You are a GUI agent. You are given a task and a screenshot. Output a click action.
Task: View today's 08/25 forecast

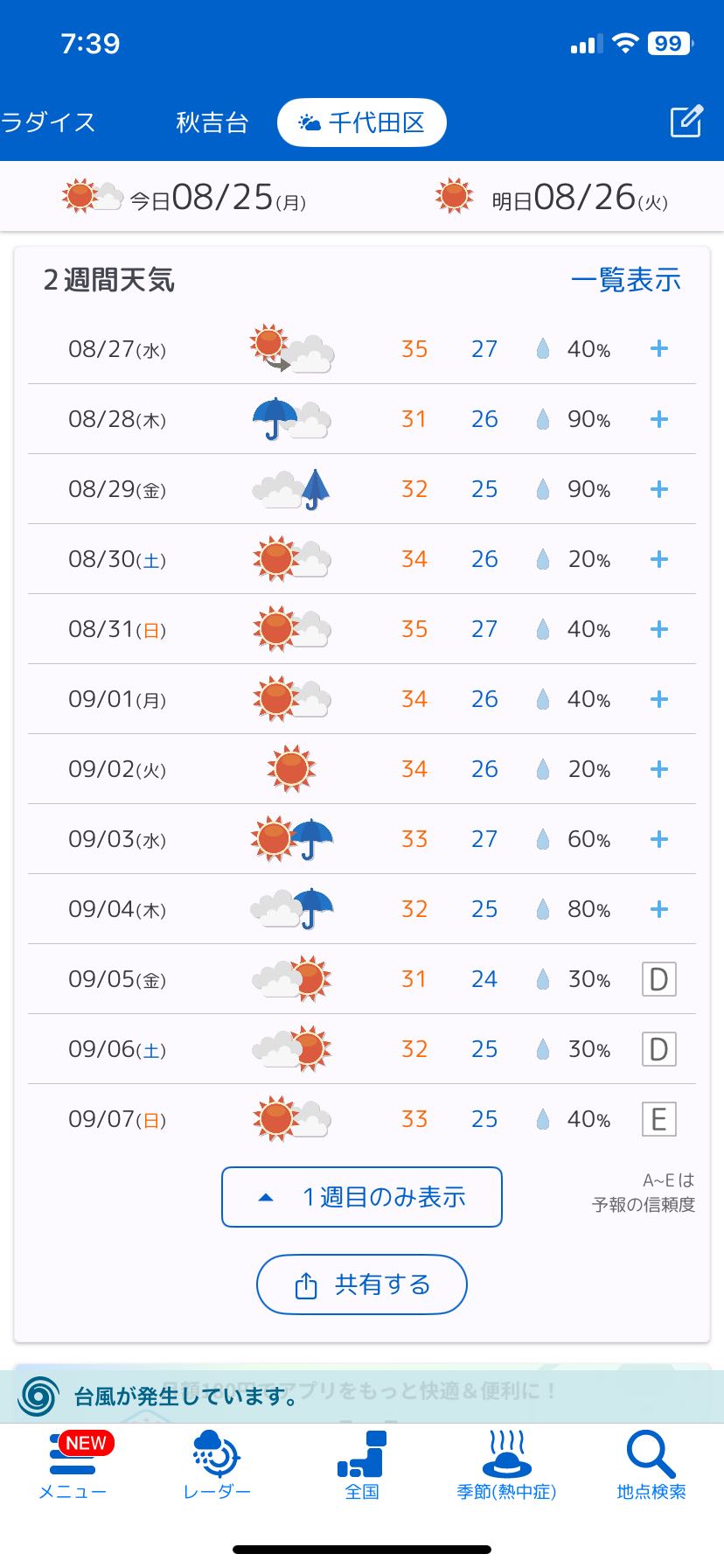coord(184,198)
